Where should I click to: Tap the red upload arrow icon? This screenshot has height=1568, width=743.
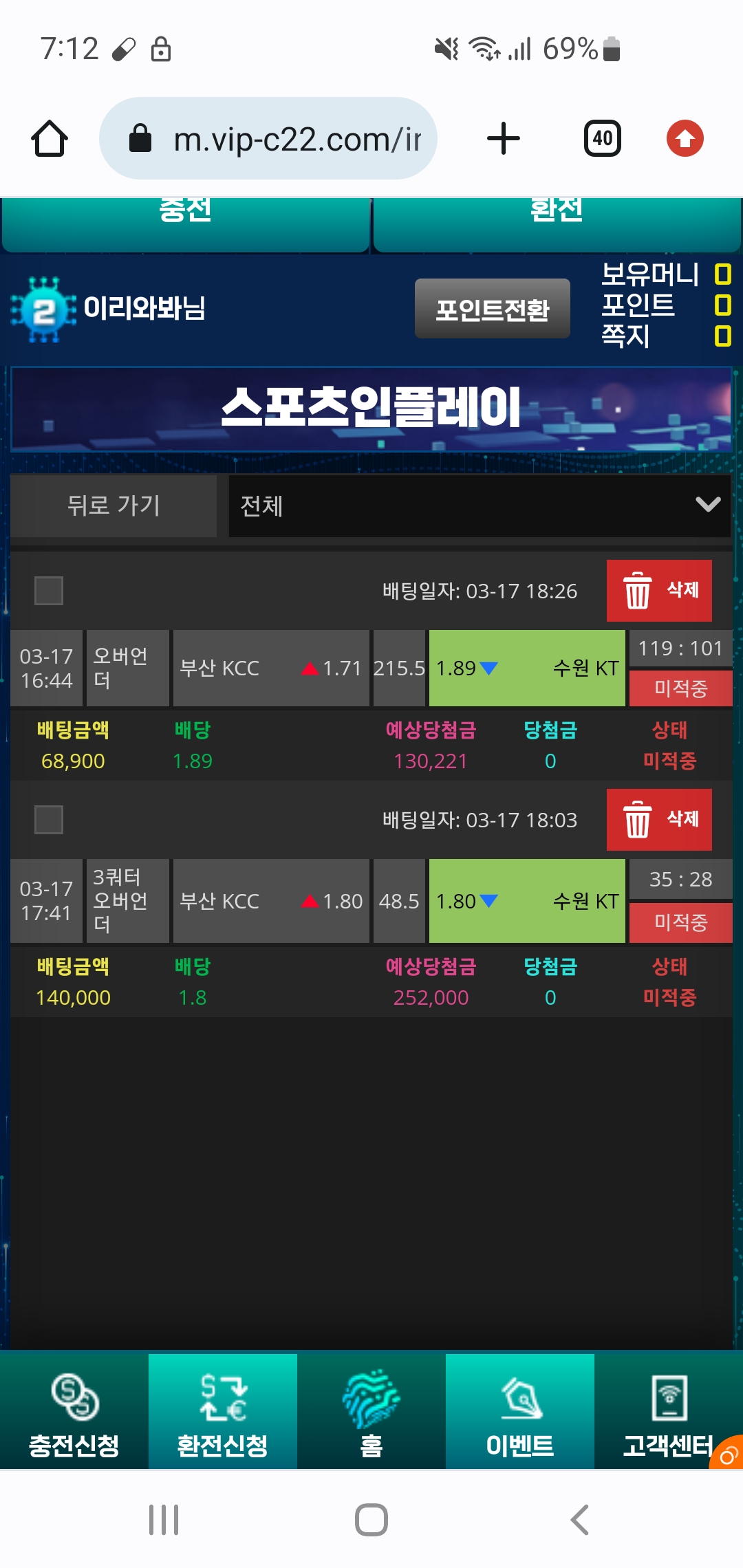point(685,138)
